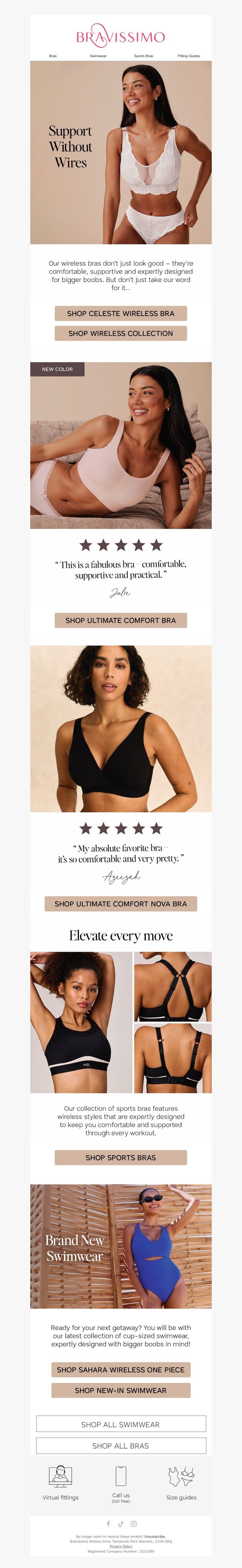Go to the Sports Bras section
Screen dimensions: 242x1568
[143, 56]
